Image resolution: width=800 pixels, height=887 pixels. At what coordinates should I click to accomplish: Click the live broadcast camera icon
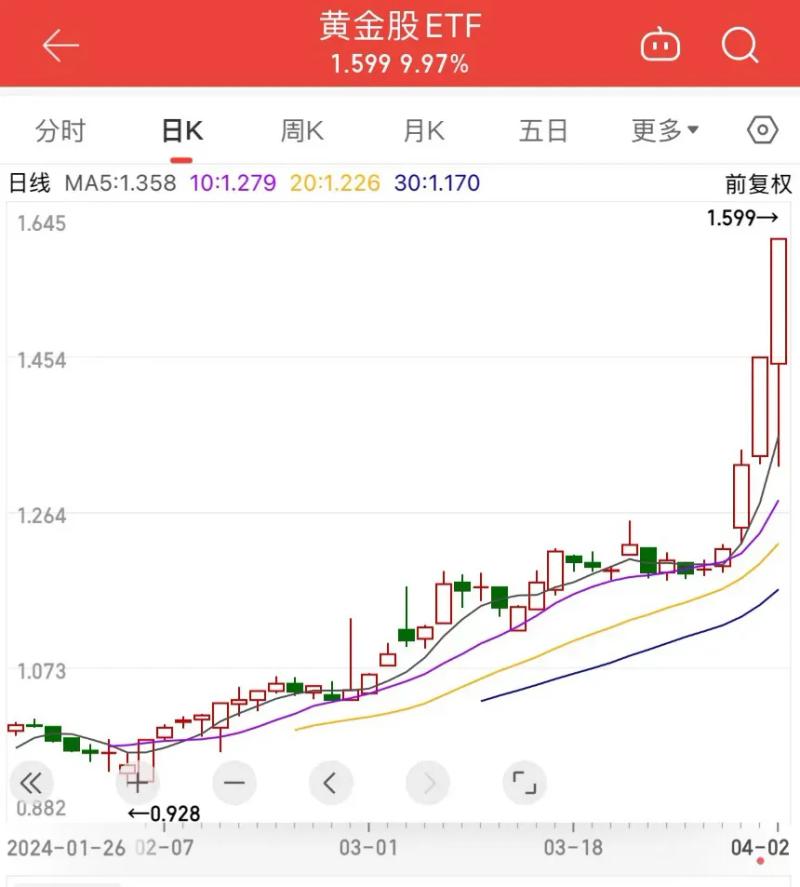tap(660, 44)
